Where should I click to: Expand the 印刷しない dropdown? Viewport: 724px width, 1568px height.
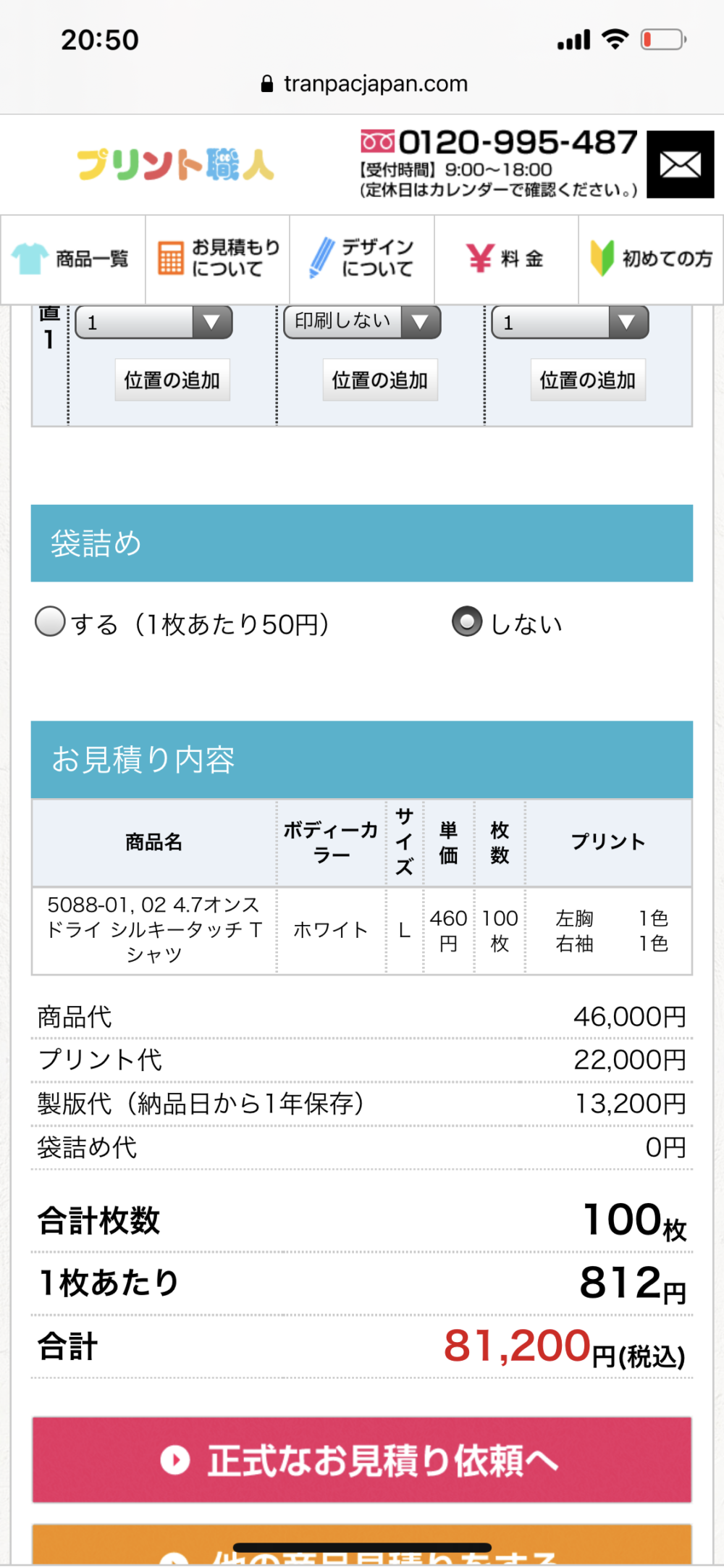pyautogui.click(x=362, y=322)
